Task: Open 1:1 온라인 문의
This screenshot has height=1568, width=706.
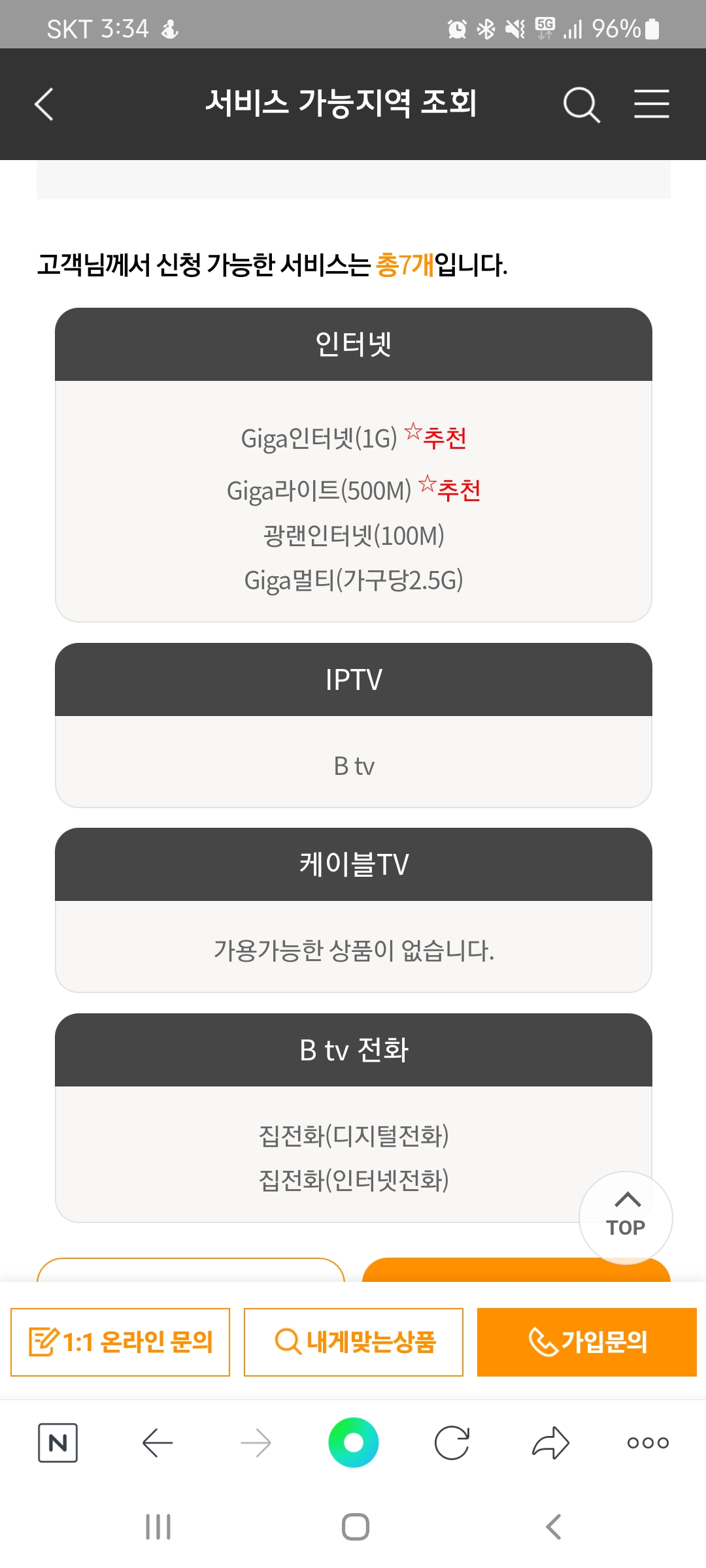Action: [120, 1342]
